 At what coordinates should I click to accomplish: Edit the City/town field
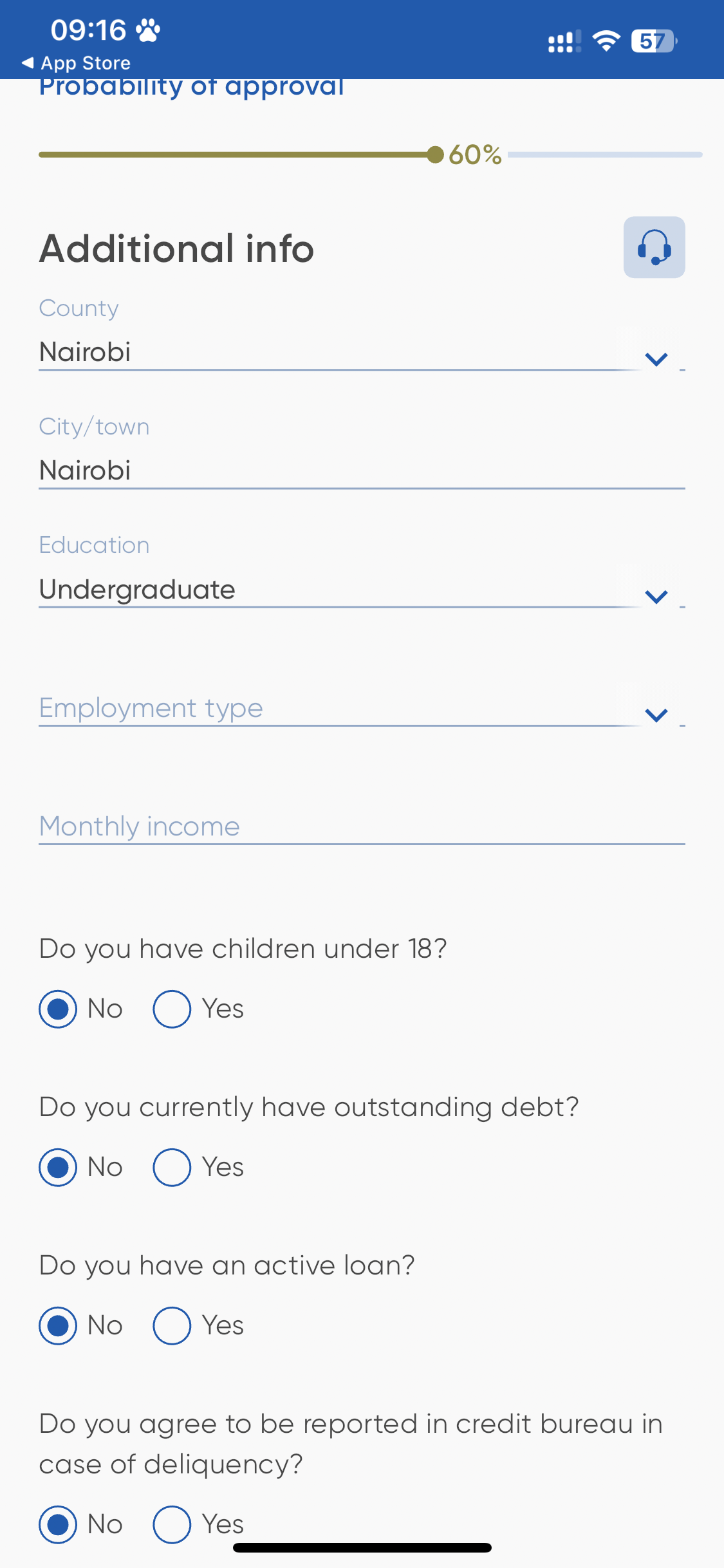tap(360, 471)
